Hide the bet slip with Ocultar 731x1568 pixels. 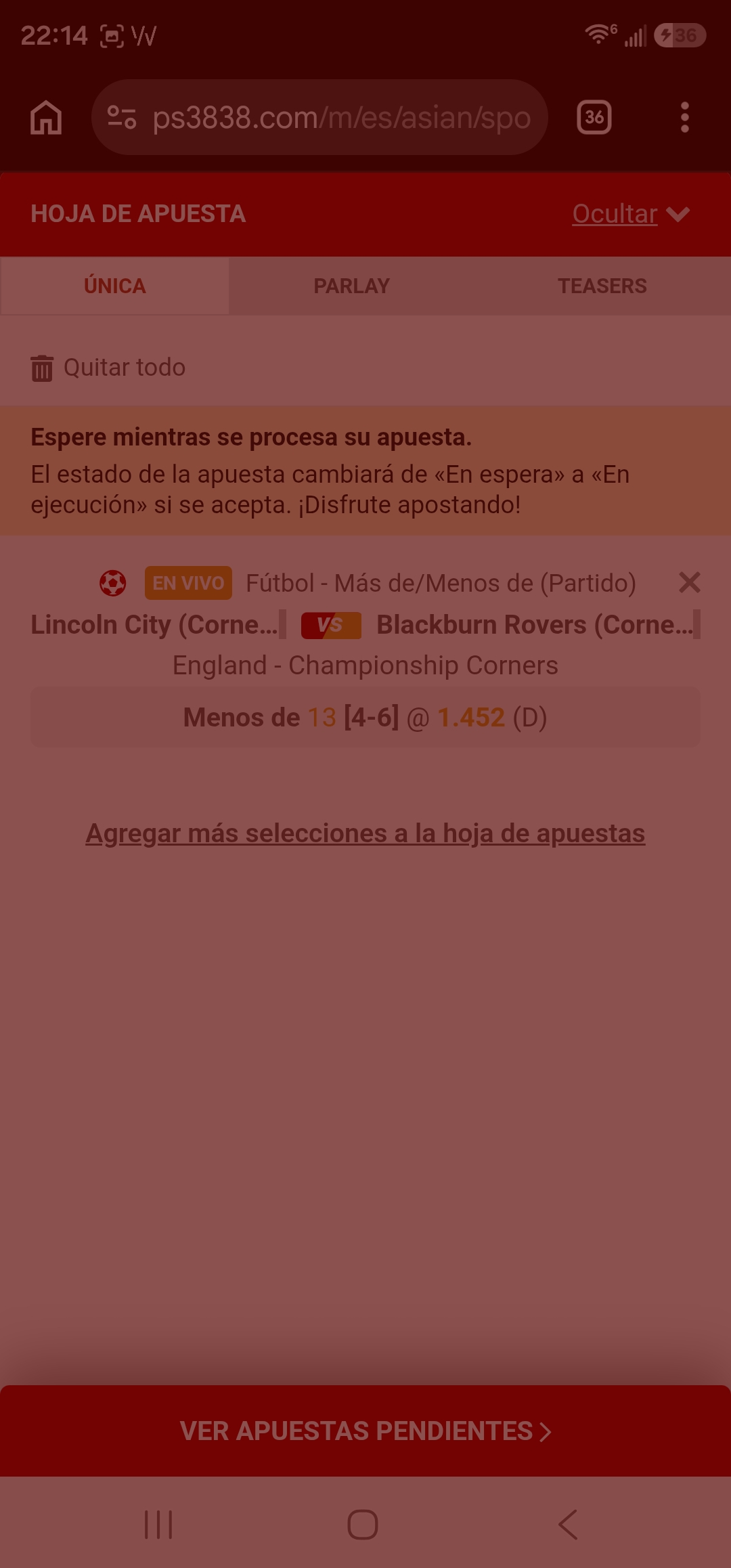[631, 214]
